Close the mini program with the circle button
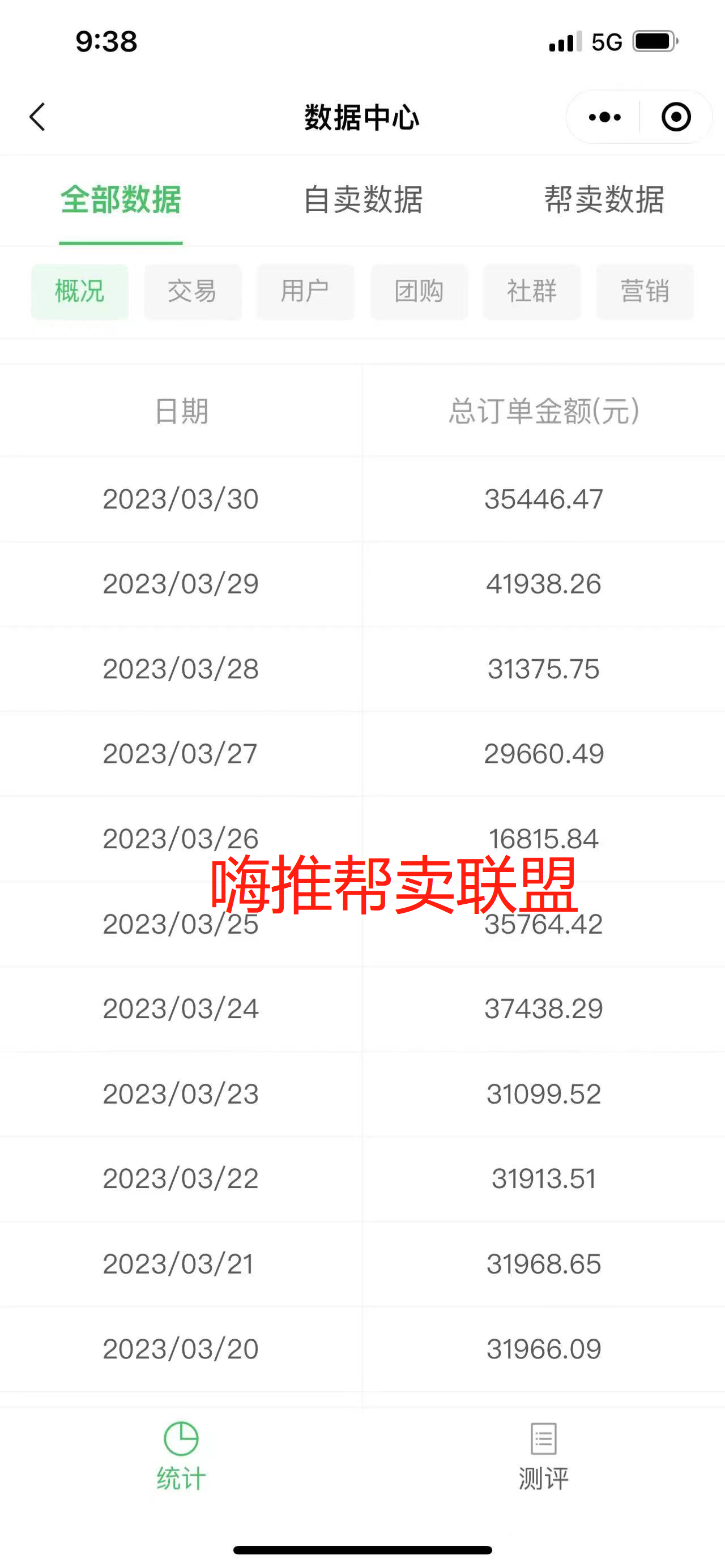Viewport: 725px width, 1568px height. click(676, 117)
